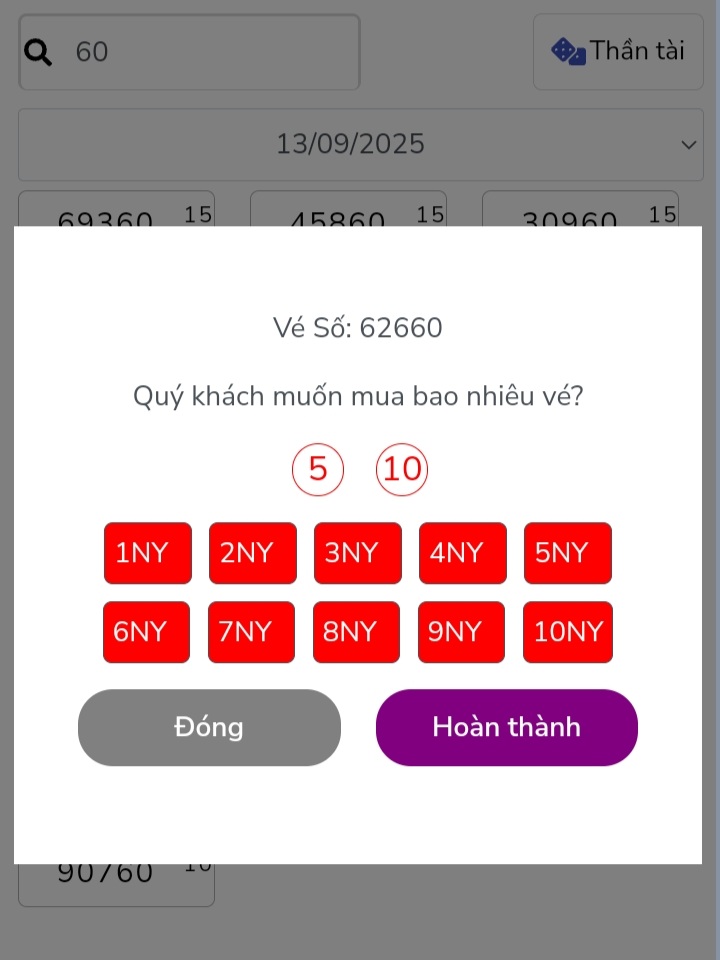Select the 5 tickets quantity circle

coord(318,469)
